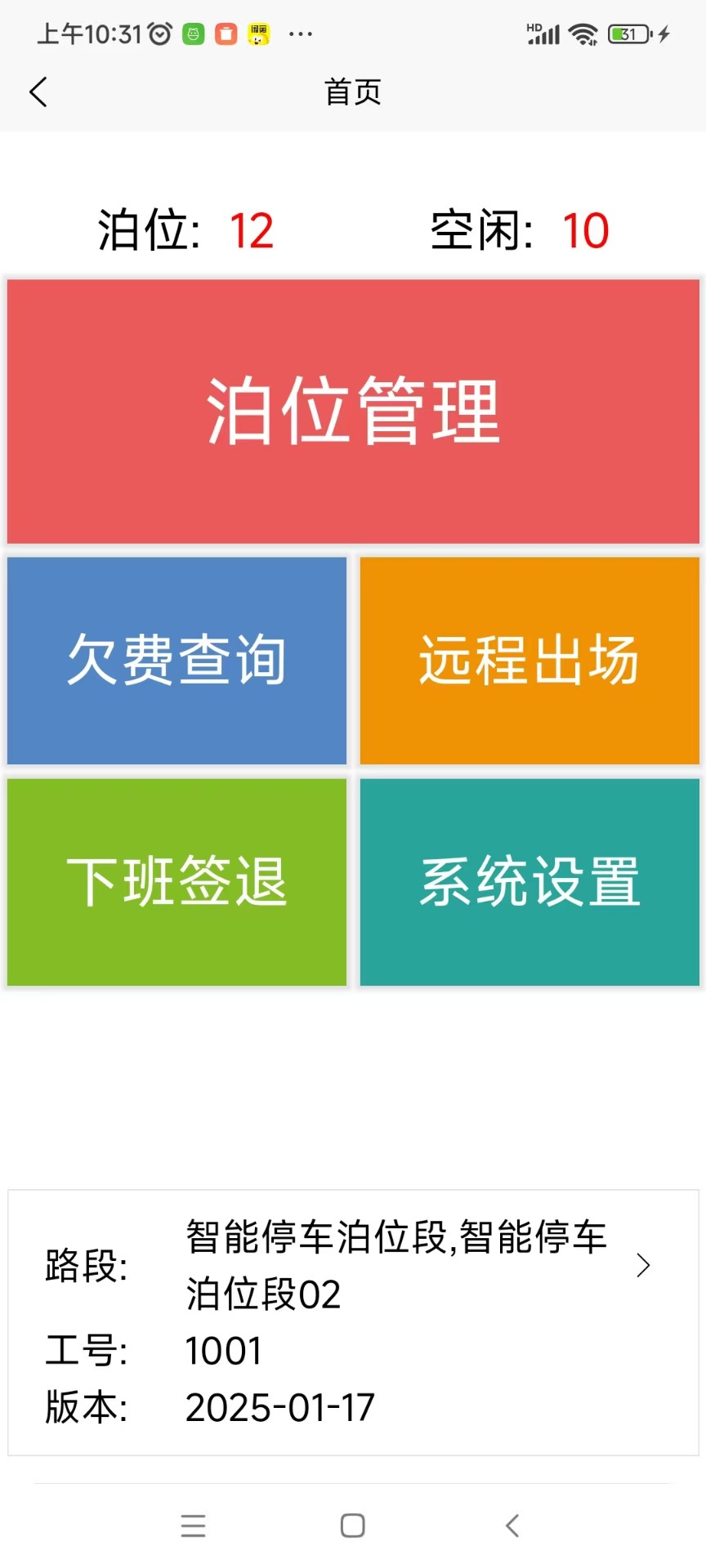Open 系统设置 system settings
706x1568 pixels.
click(529, 882)
